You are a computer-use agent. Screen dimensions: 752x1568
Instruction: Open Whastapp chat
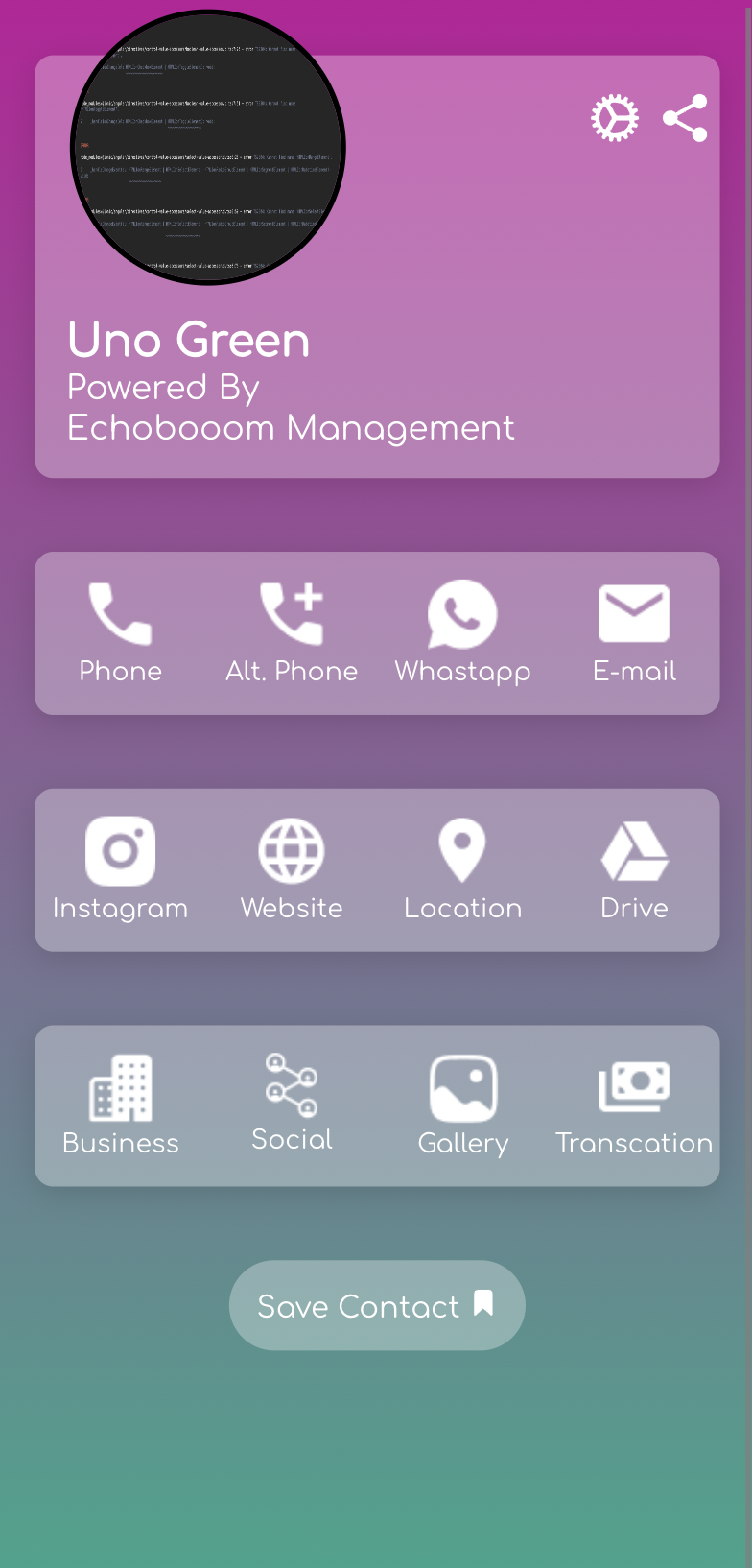pyautogui.click(x=462, y=633)
